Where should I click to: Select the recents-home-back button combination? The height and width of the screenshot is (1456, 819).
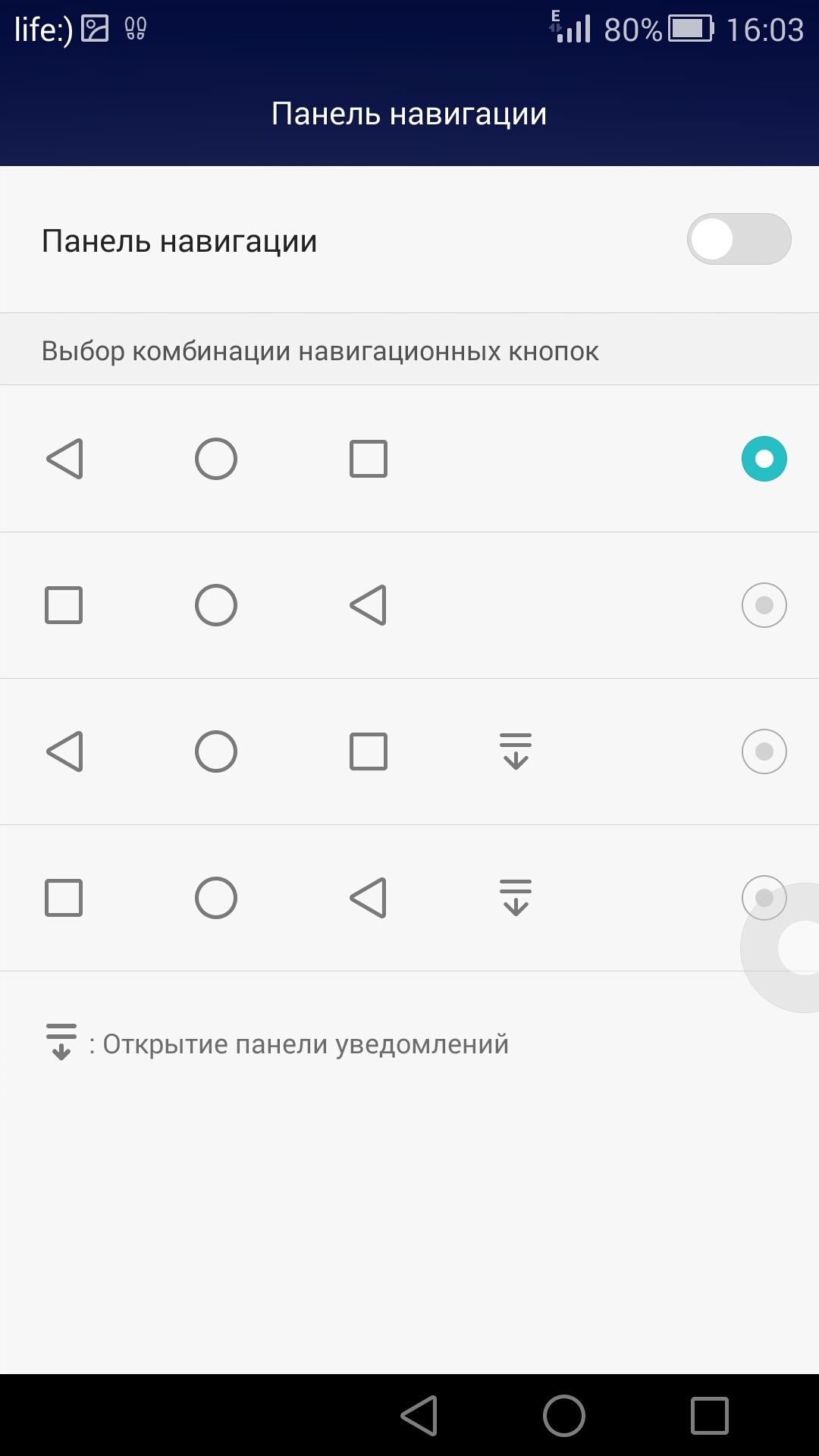coord(764,605)
